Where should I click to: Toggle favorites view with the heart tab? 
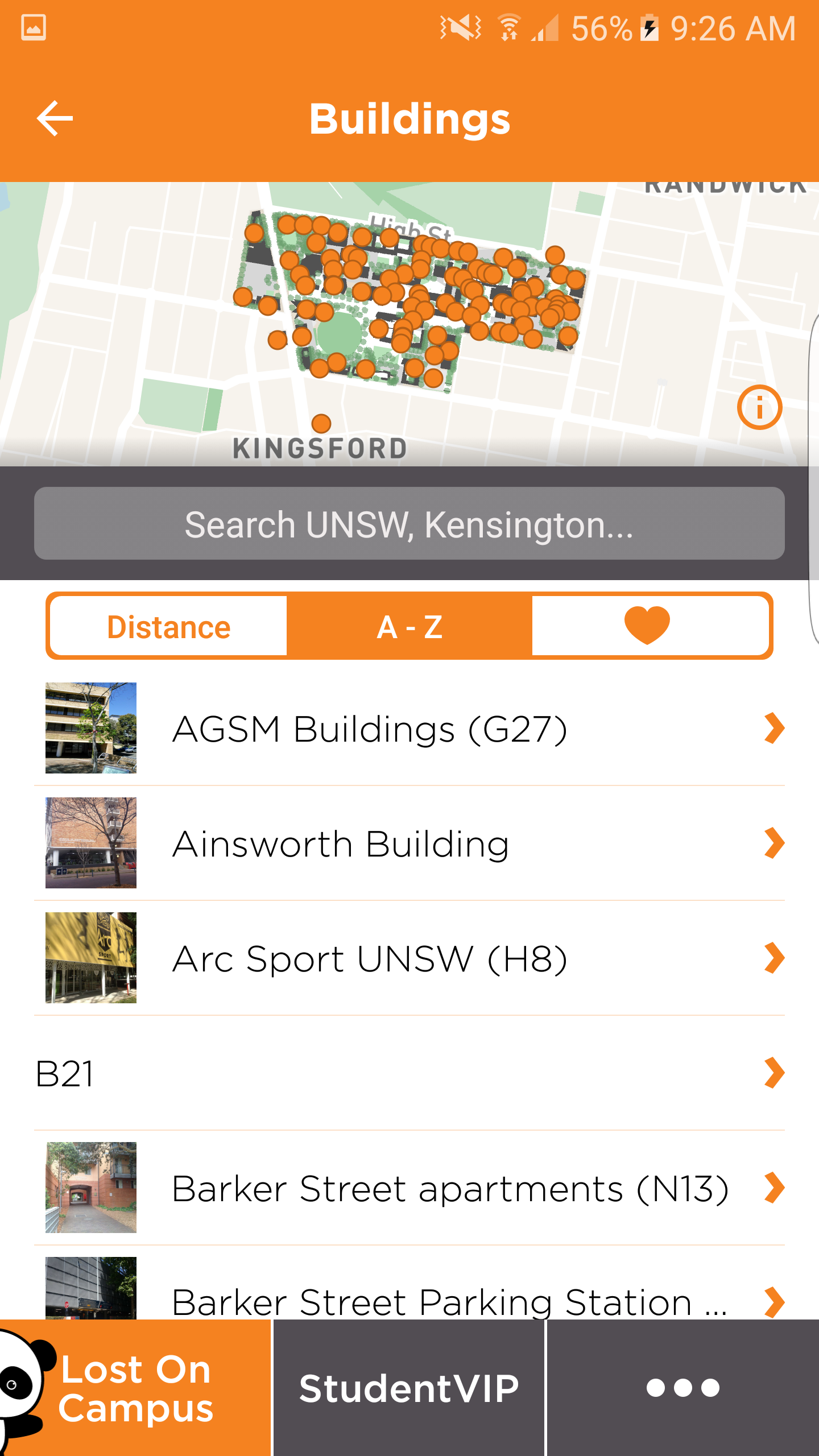tap(650, 626)
